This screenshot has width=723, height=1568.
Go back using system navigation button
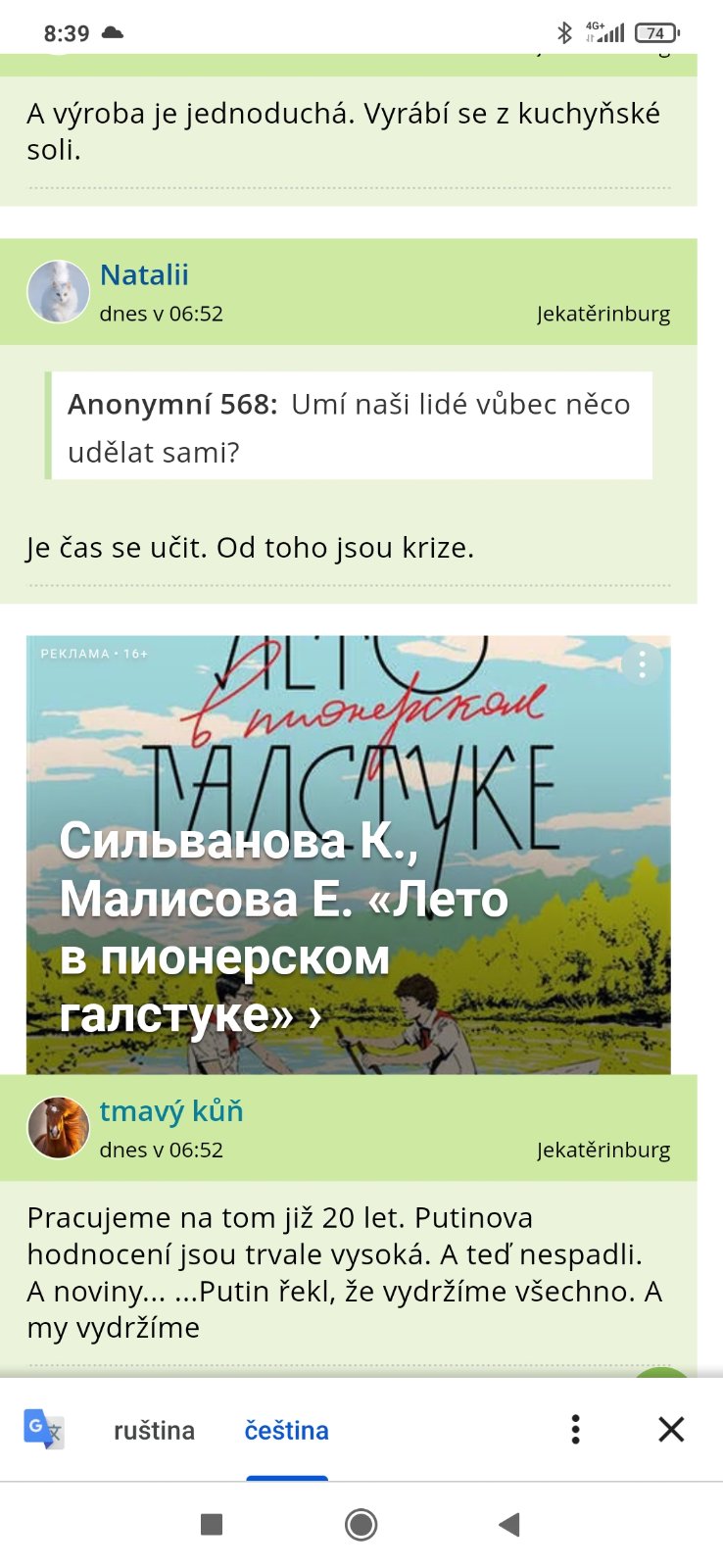(x=508, y=1524)
